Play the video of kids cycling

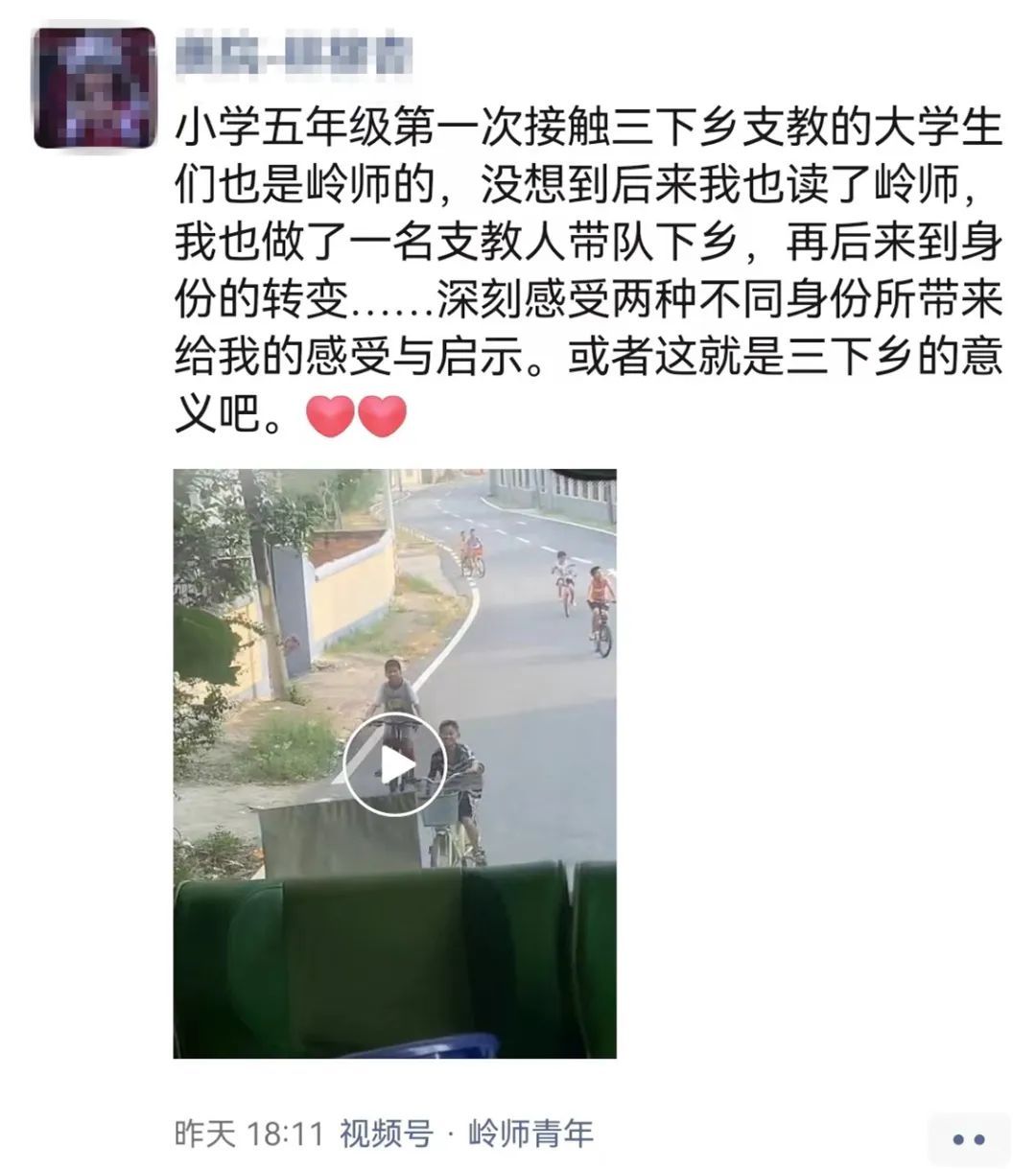coord(394,763)
